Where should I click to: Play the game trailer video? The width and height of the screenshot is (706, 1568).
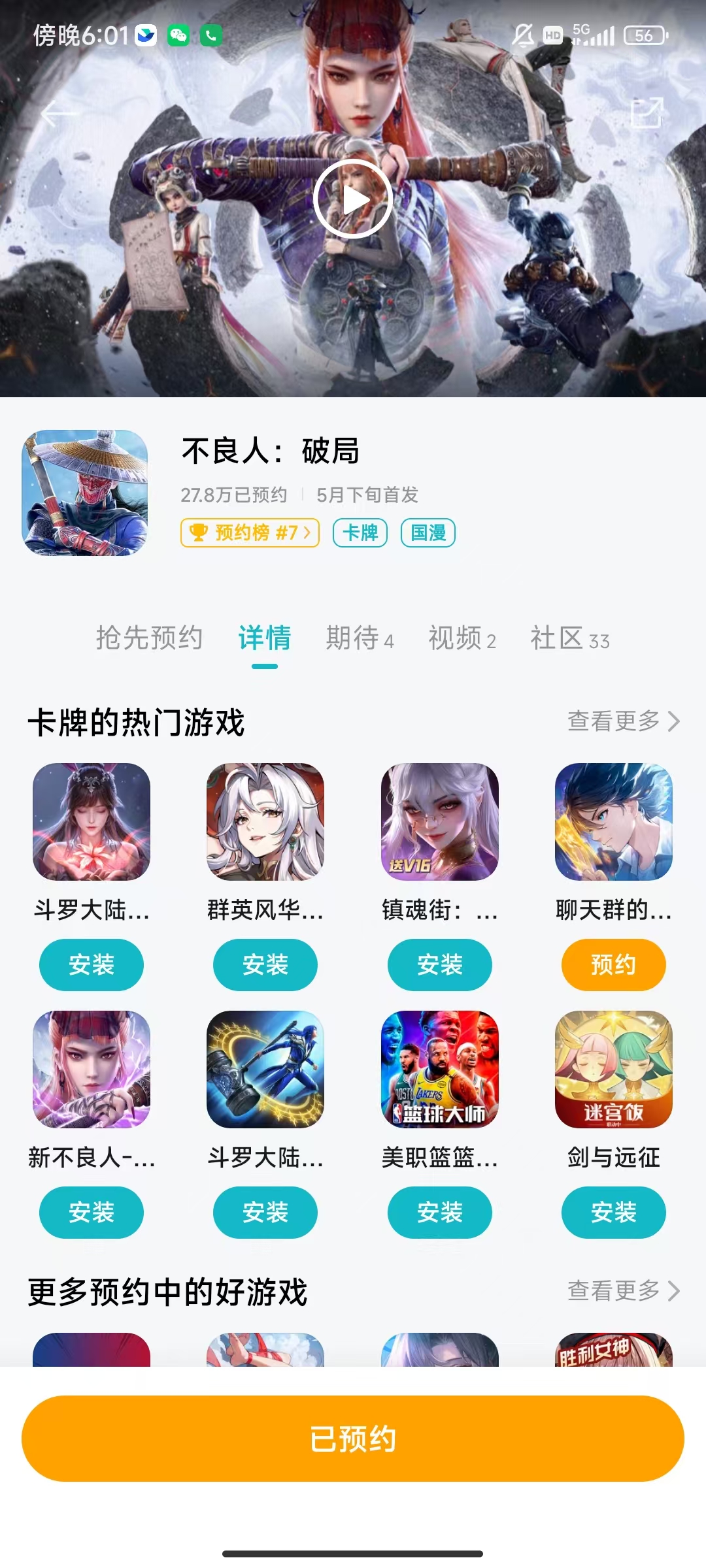pos(353,199)
